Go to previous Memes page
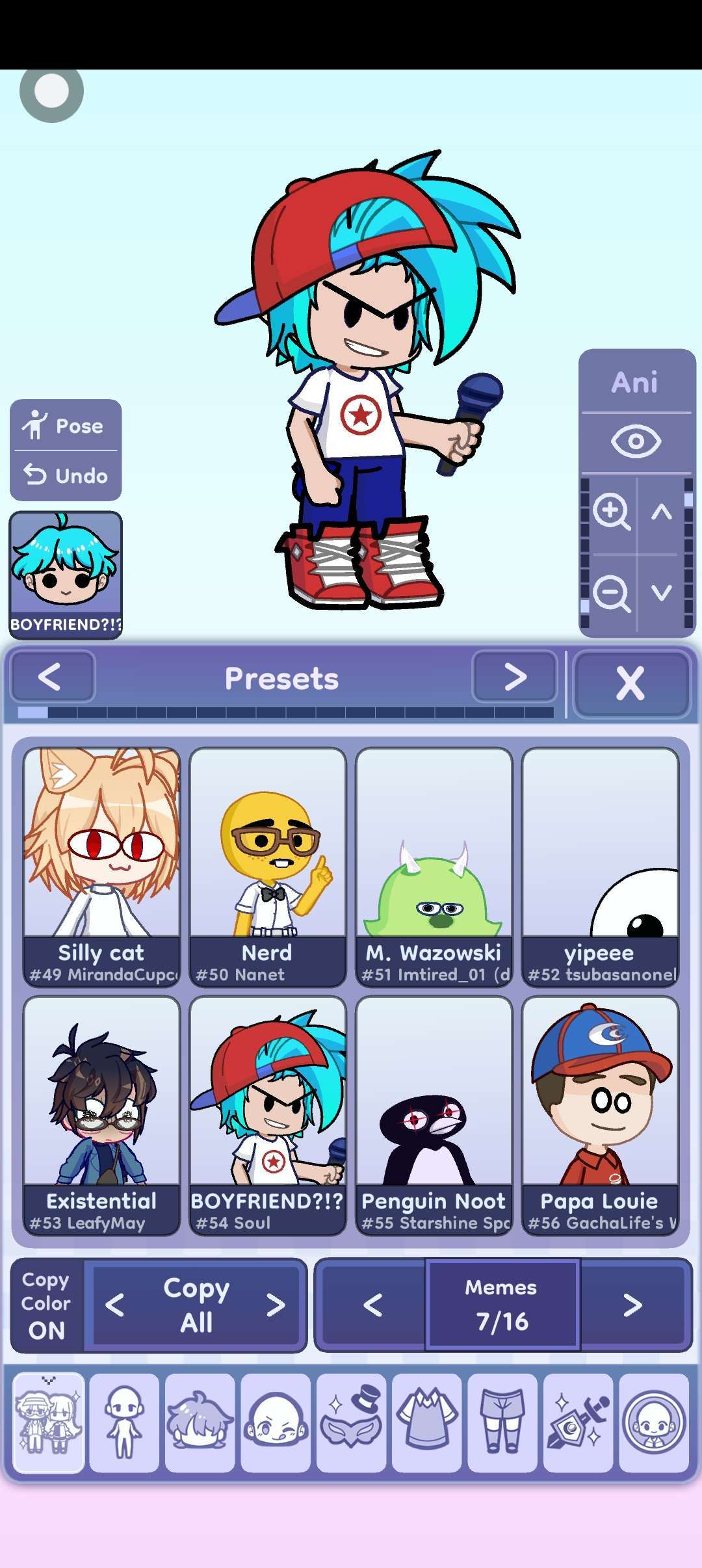The height and width of the screenshot is (1568, 702). pyautogui.click(x=372, y=1305)
